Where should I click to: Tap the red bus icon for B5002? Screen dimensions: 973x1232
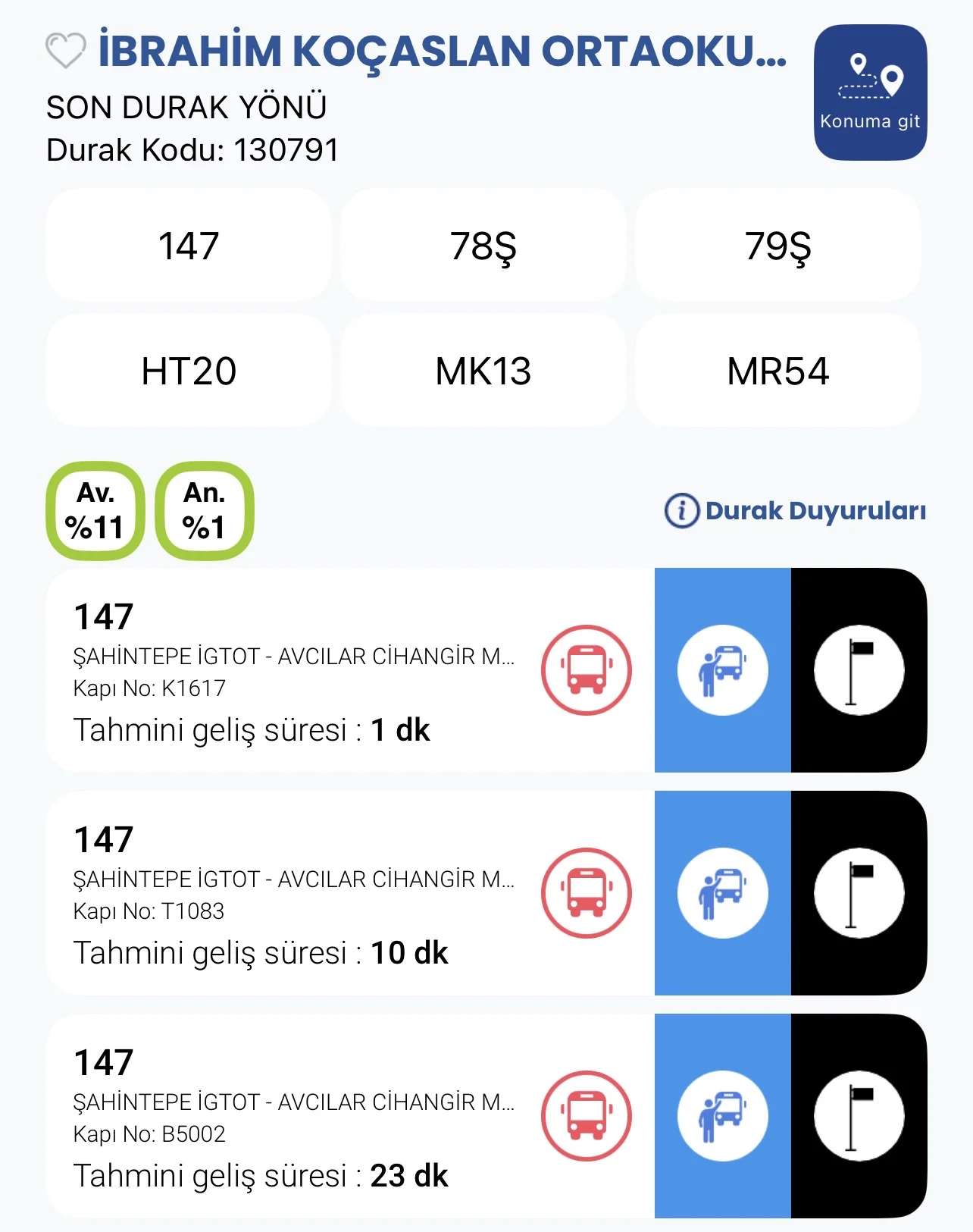[x=586, y=1116]
